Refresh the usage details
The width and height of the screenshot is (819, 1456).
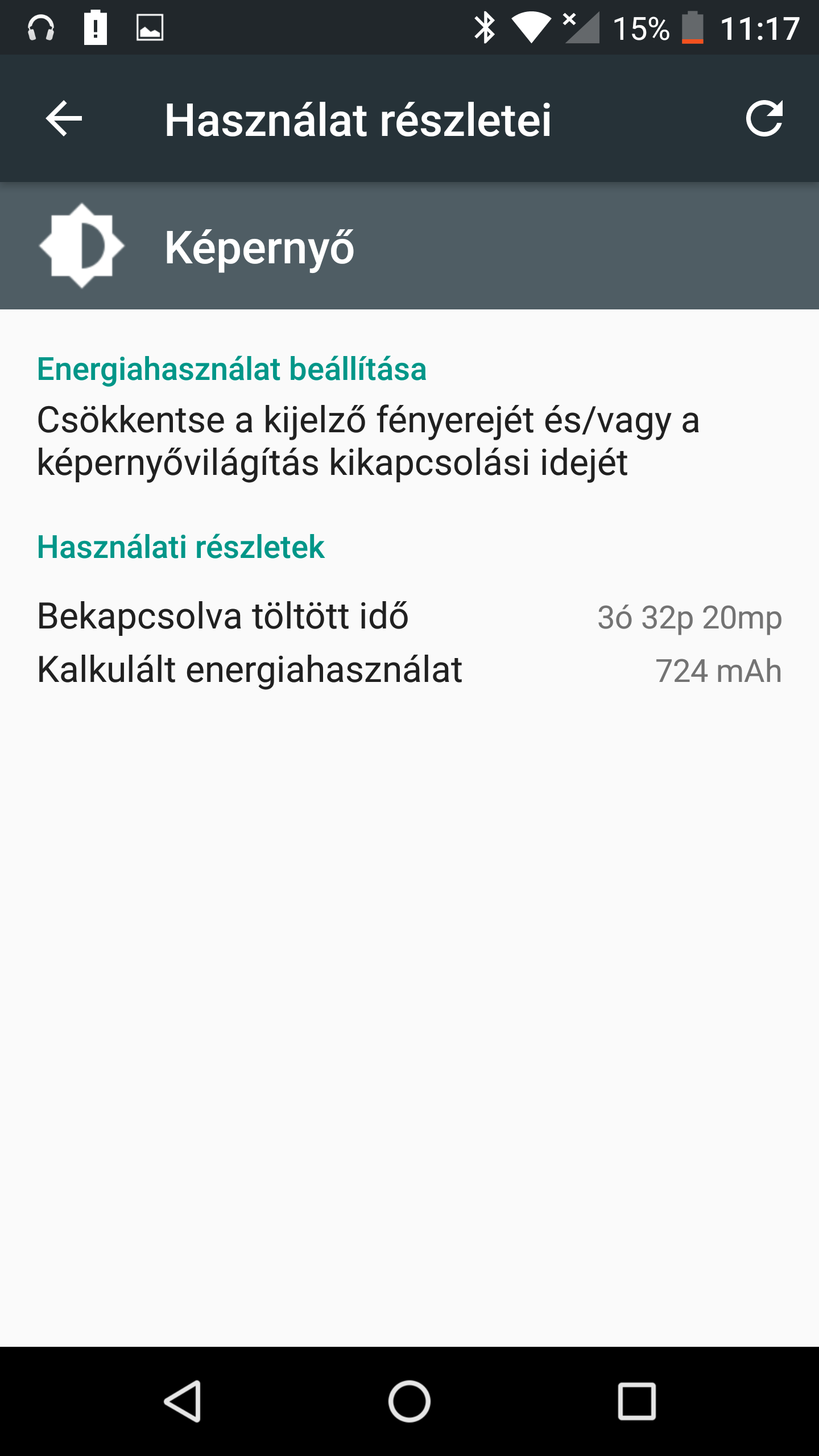[x=764, y=118]
